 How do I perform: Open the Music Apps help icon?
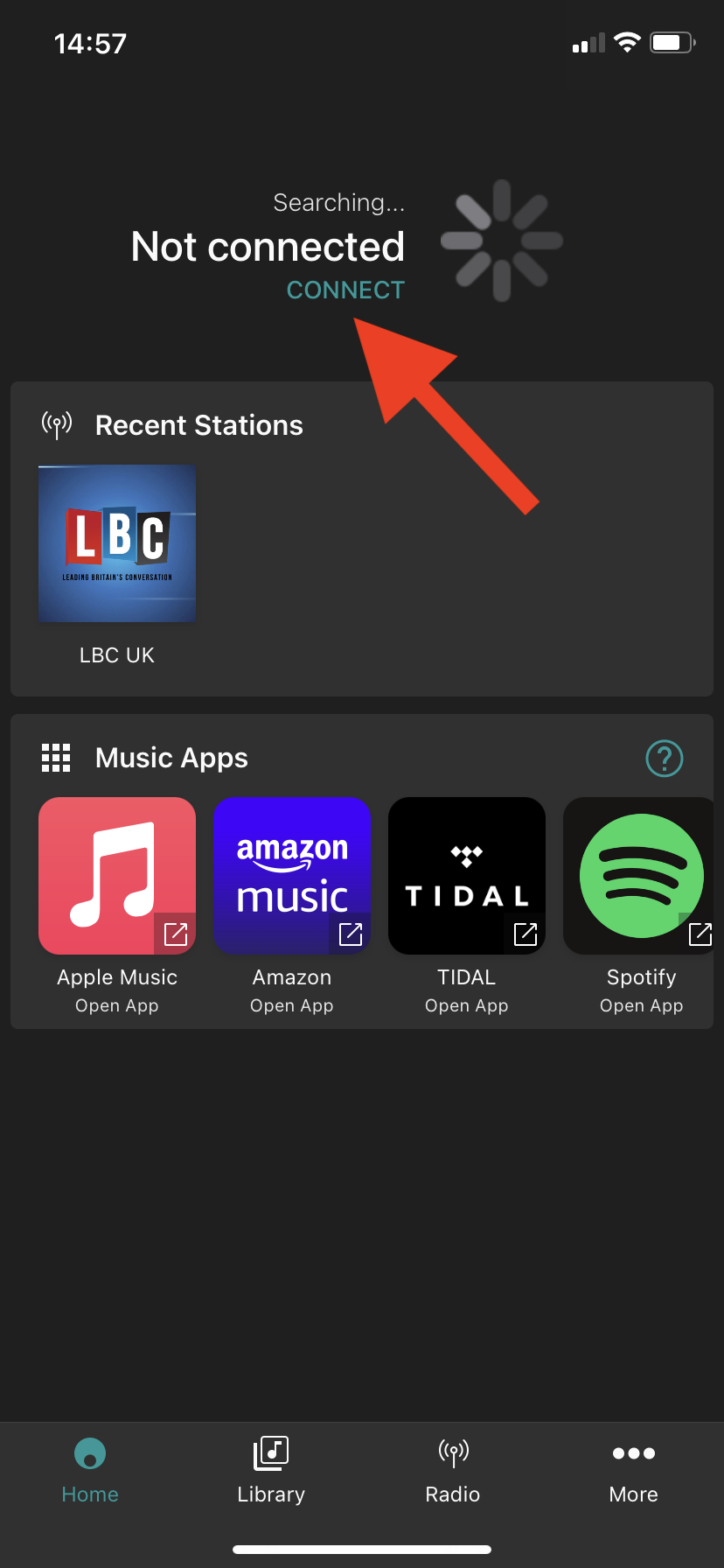point(664,758)
